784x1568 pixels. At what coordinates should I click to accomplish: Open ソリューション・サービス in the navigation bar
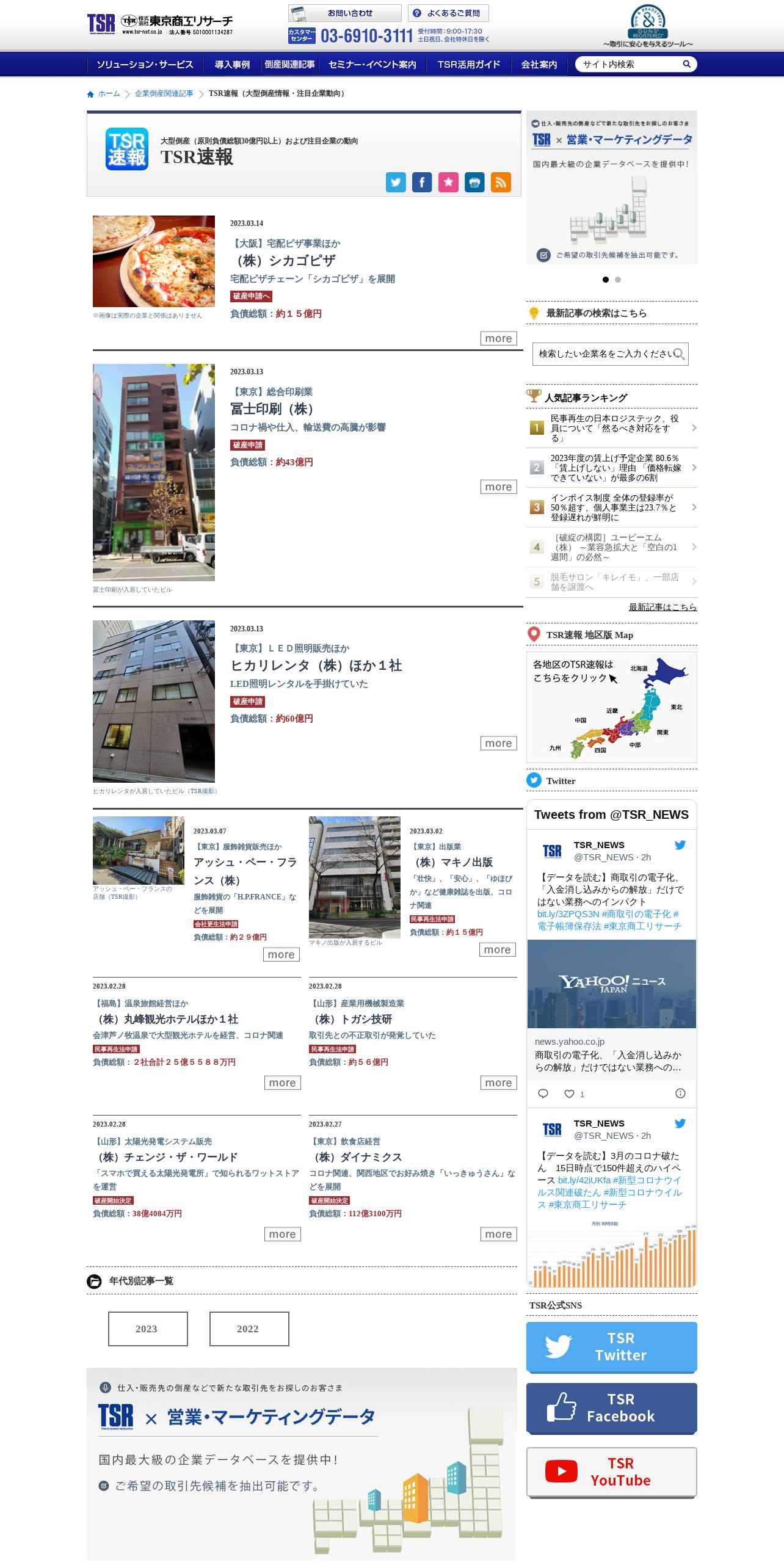145,64
